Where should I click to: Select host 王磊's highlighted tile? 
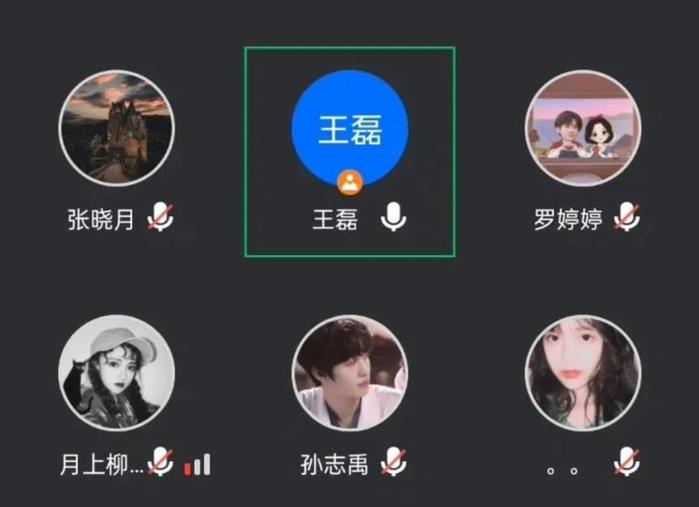[x=349, y=150]
